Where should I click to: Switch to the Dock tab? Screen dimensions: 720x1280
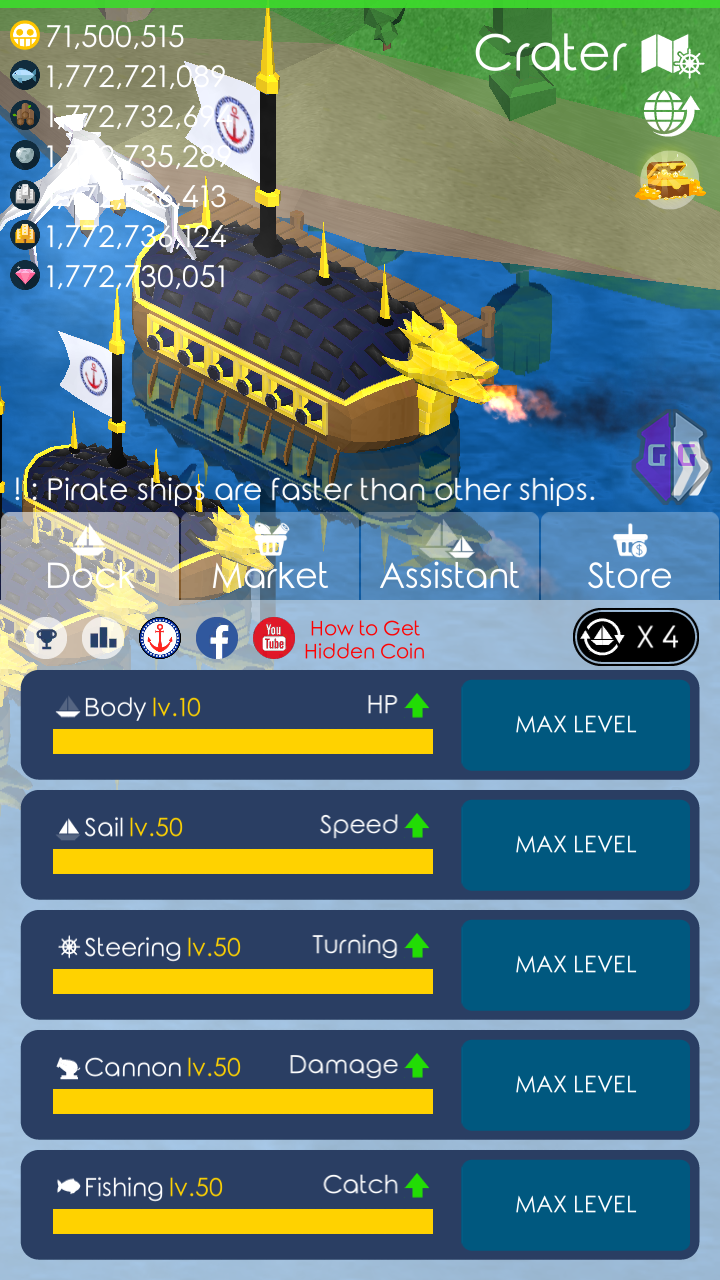click(90, 557)
